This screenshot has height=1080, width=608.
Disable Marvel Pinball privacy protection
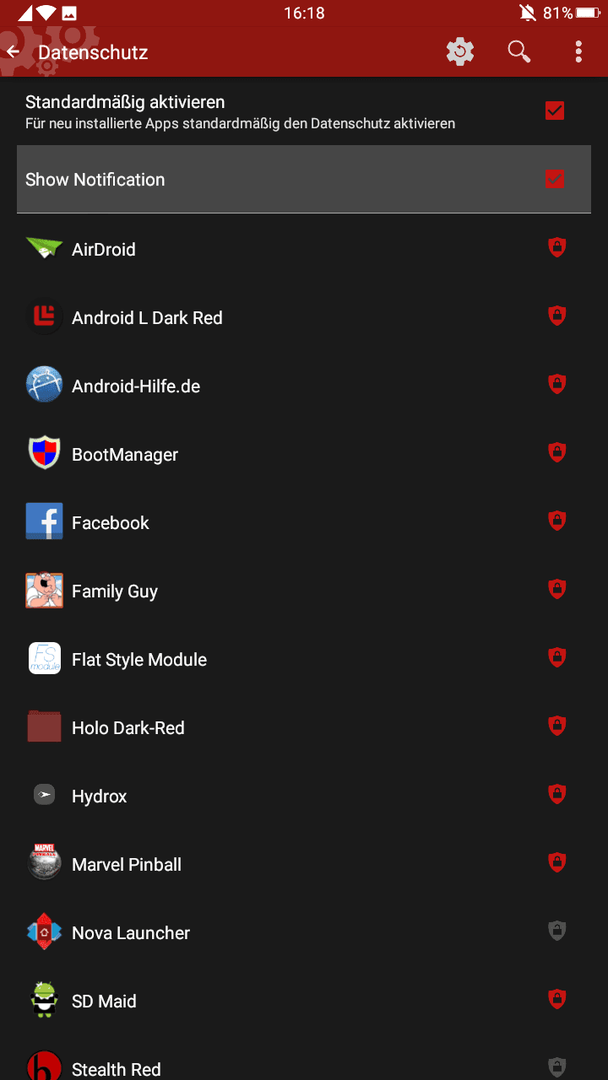556,862
